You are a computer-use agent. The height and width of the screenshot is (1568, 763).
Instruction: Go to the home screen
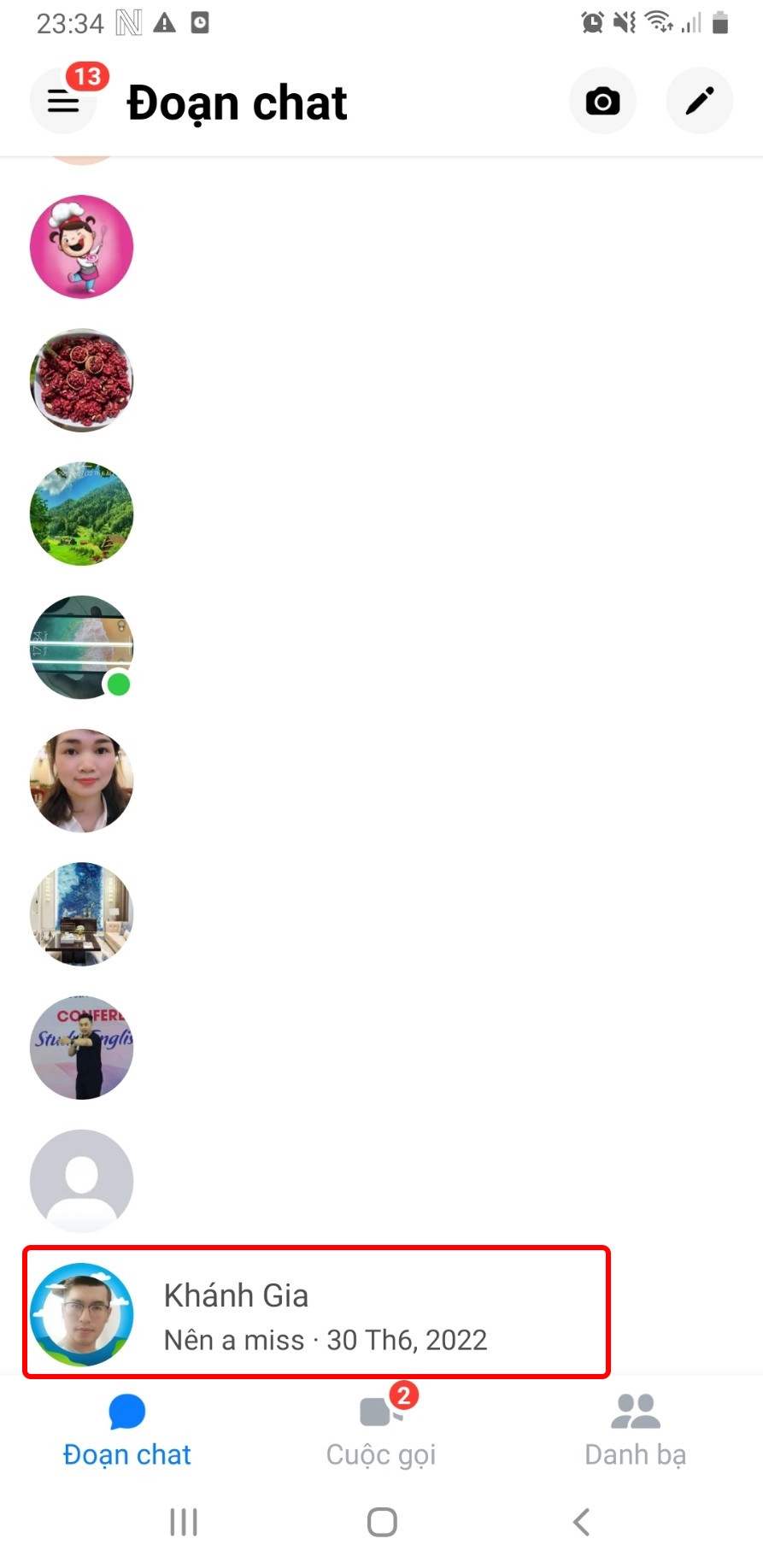click(x=382, y=1522)
